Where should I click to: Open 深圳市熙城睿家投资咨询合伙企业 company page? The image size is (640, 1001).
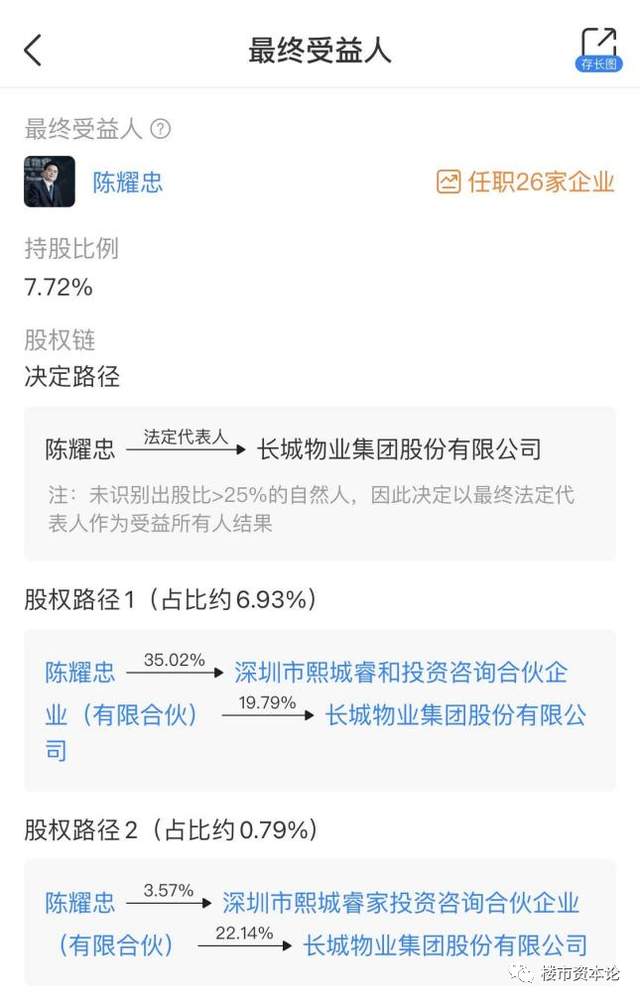coord(400,903)
